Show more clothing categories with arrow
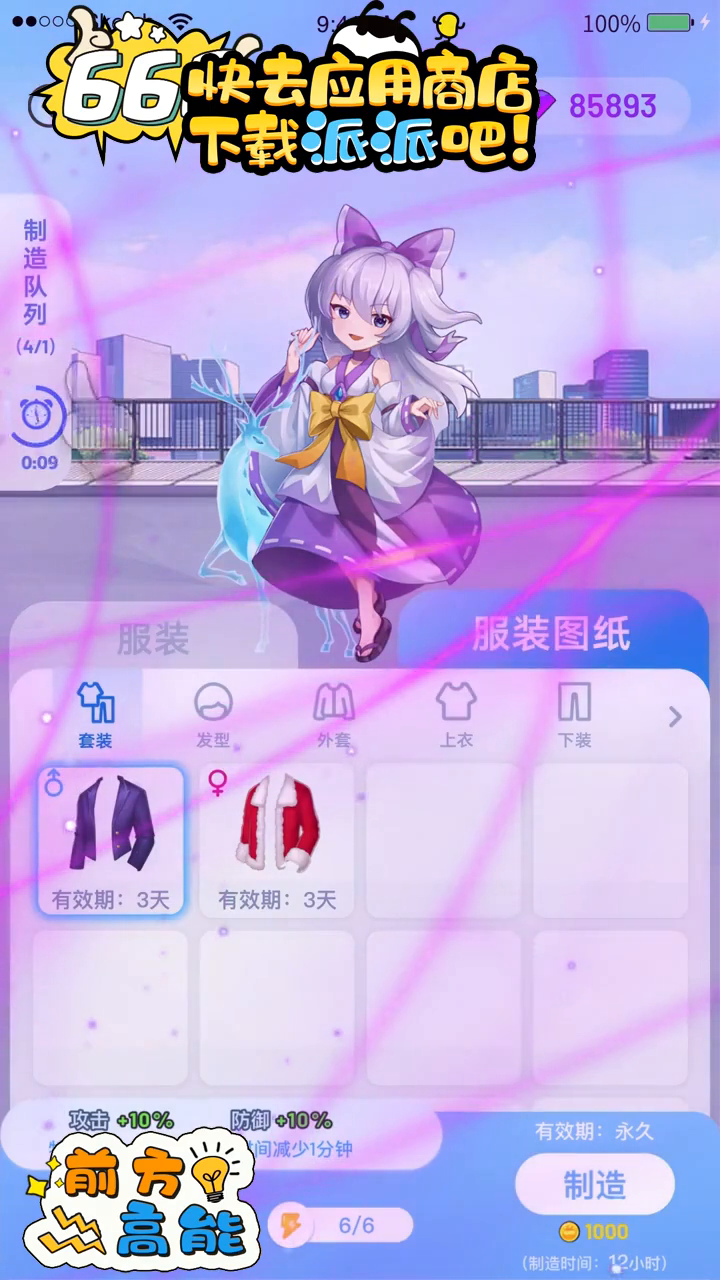The image size is (720, 1280). coord(675,716)
